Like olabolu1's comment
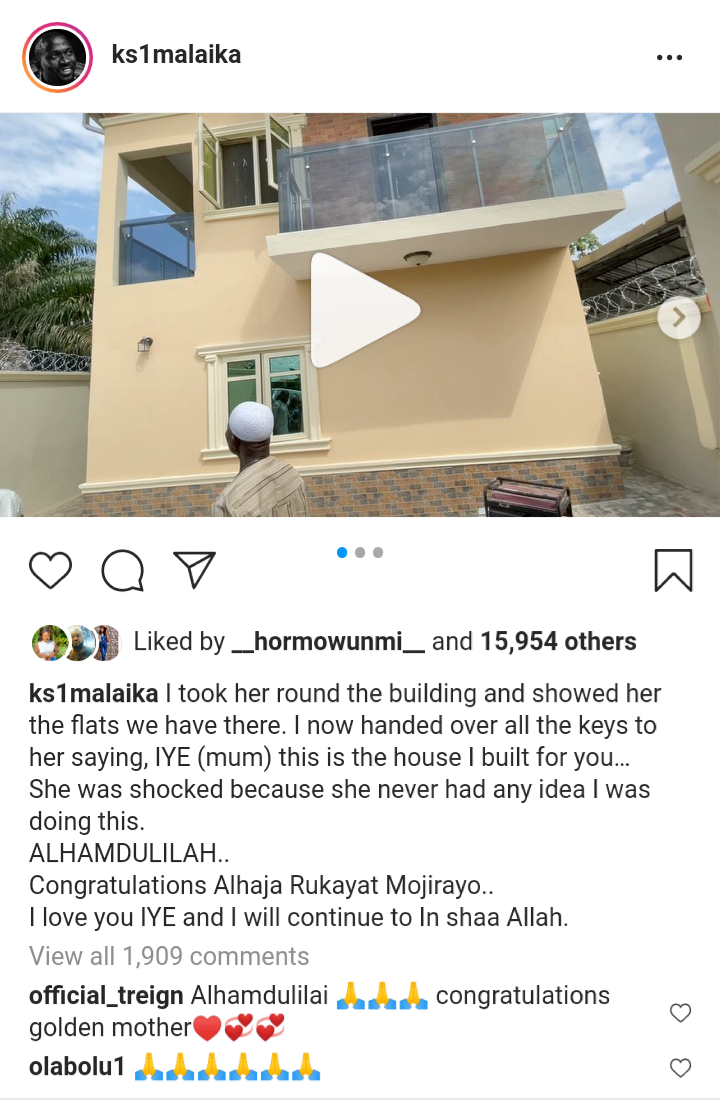Image resolution: width=720 pixels, height=1100 pixels. [x=680, y=1068]
